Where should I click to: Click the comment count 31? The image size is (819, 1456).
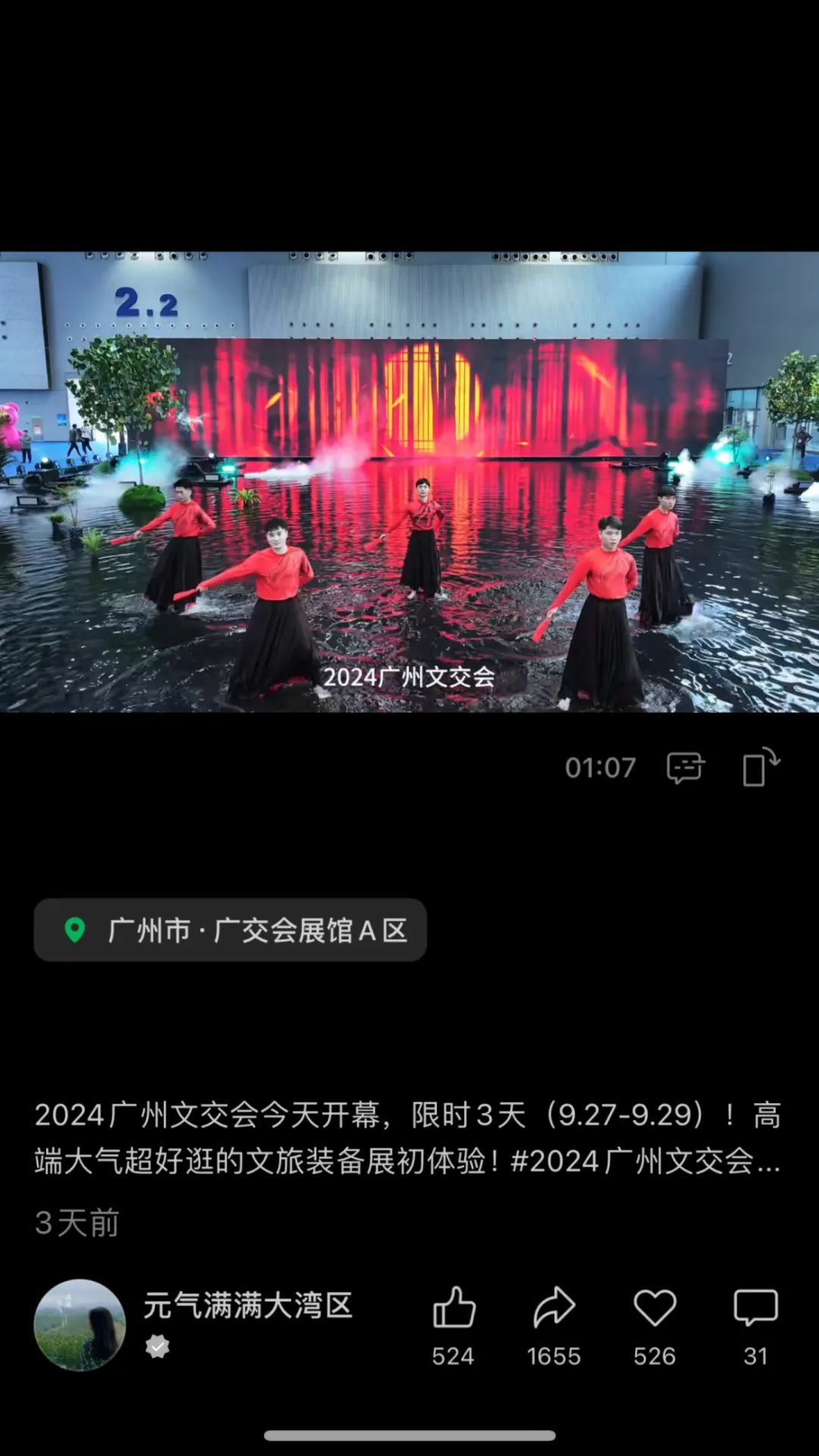(x=755, y=1355)
